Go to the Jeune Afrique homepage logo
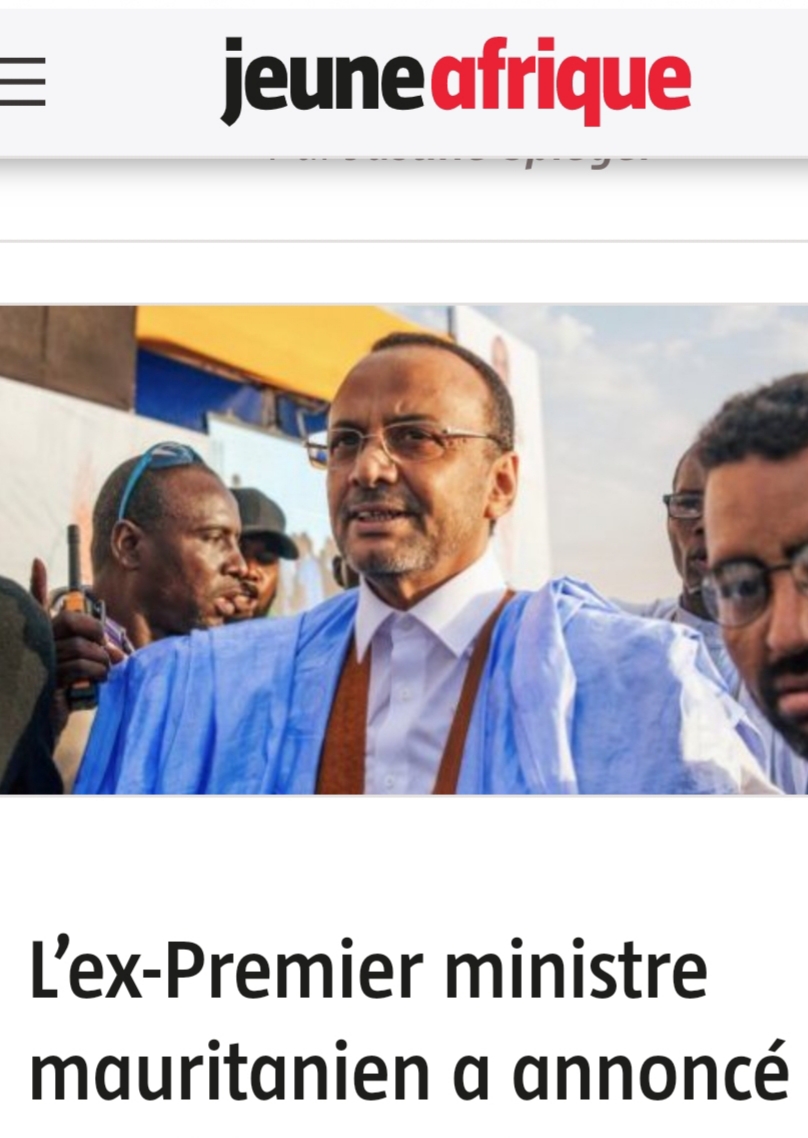This screenshot has width=808, height=1138. pyautogui.click(x=455, y=80)
